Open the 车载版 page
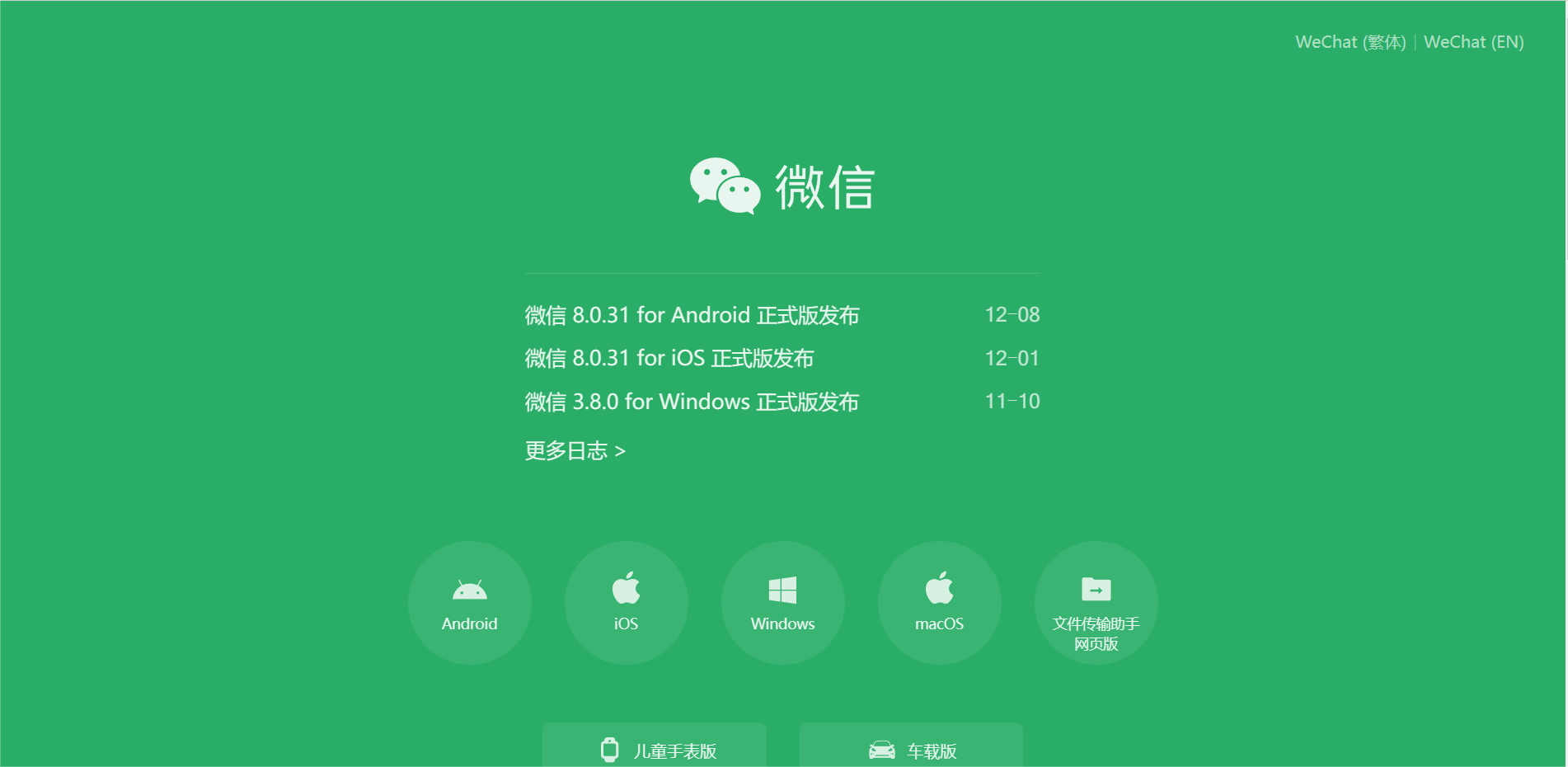This screenshot has height=767, width=1568. (911, 749)
